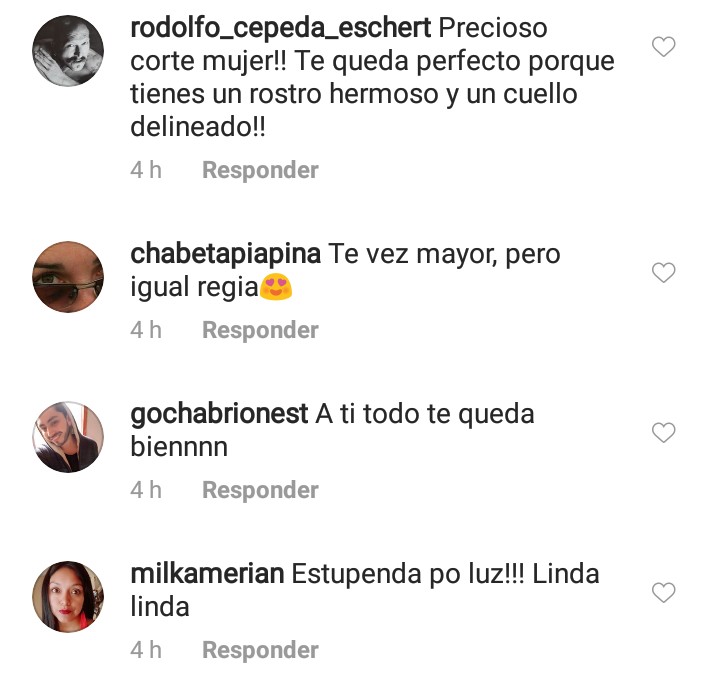Open the milkamerian username link

[208, 574]
